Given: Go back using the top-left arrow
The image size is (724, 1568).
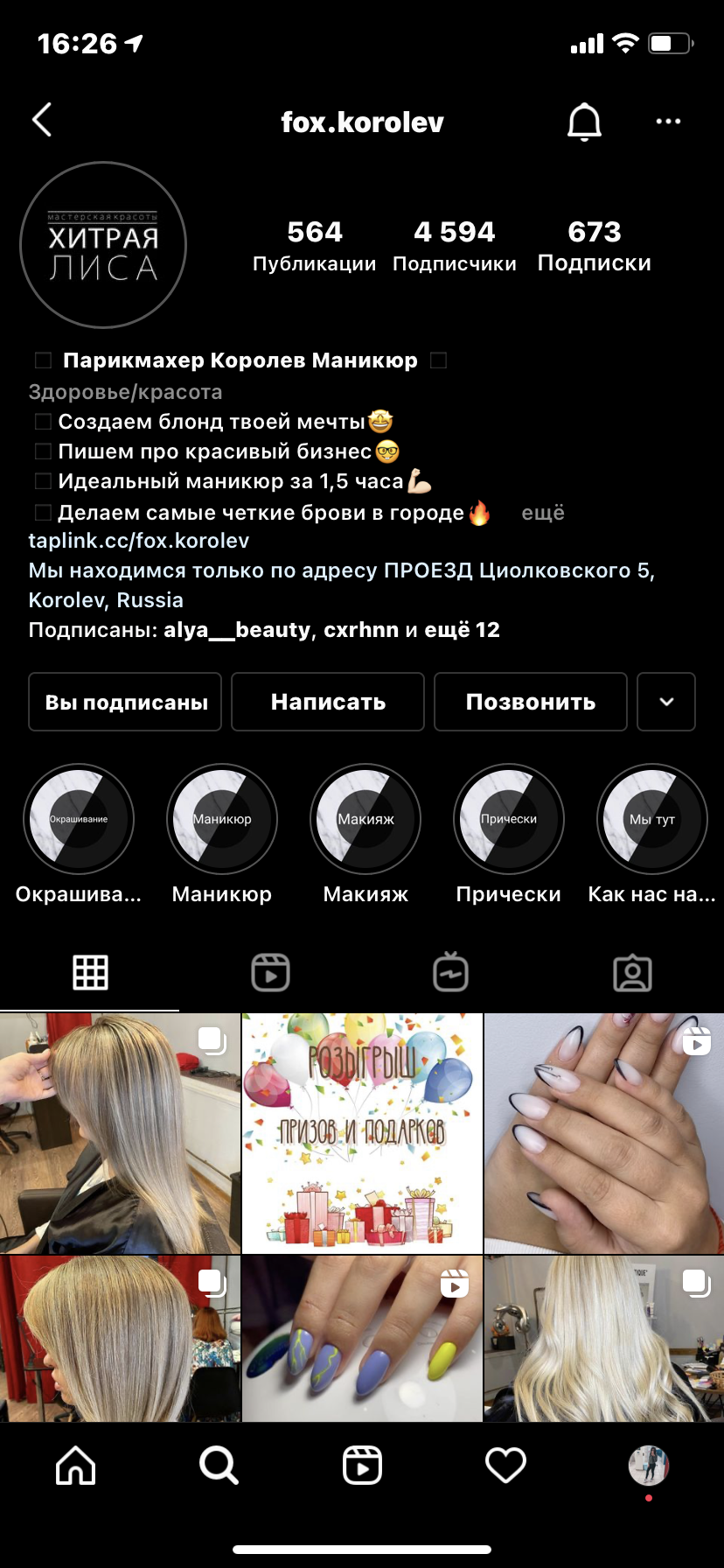Looking at the screenshot, I should [x=42, y=121].
